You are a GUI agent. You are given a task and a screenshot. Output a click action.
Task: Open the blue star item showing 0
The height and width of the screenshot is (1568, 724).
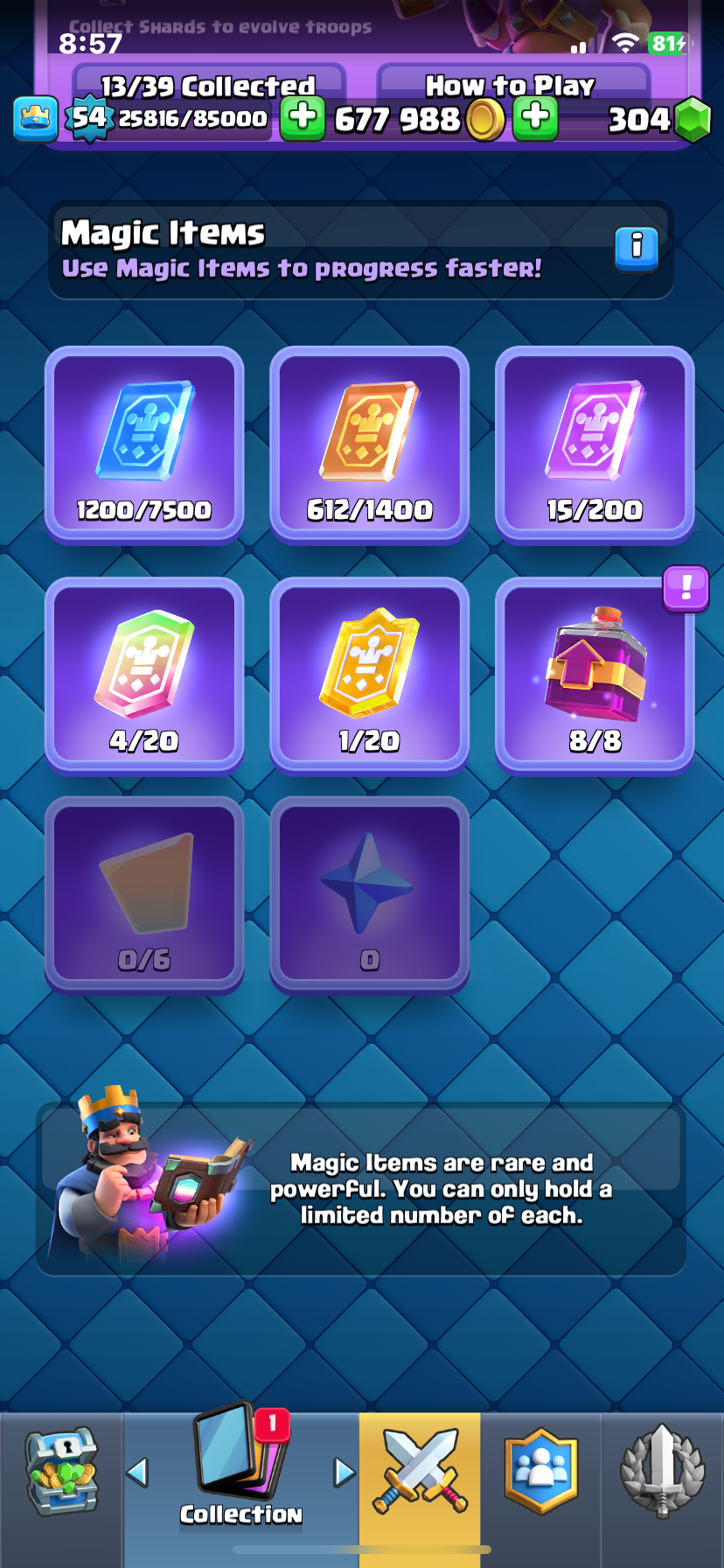[x=369, y=894]
